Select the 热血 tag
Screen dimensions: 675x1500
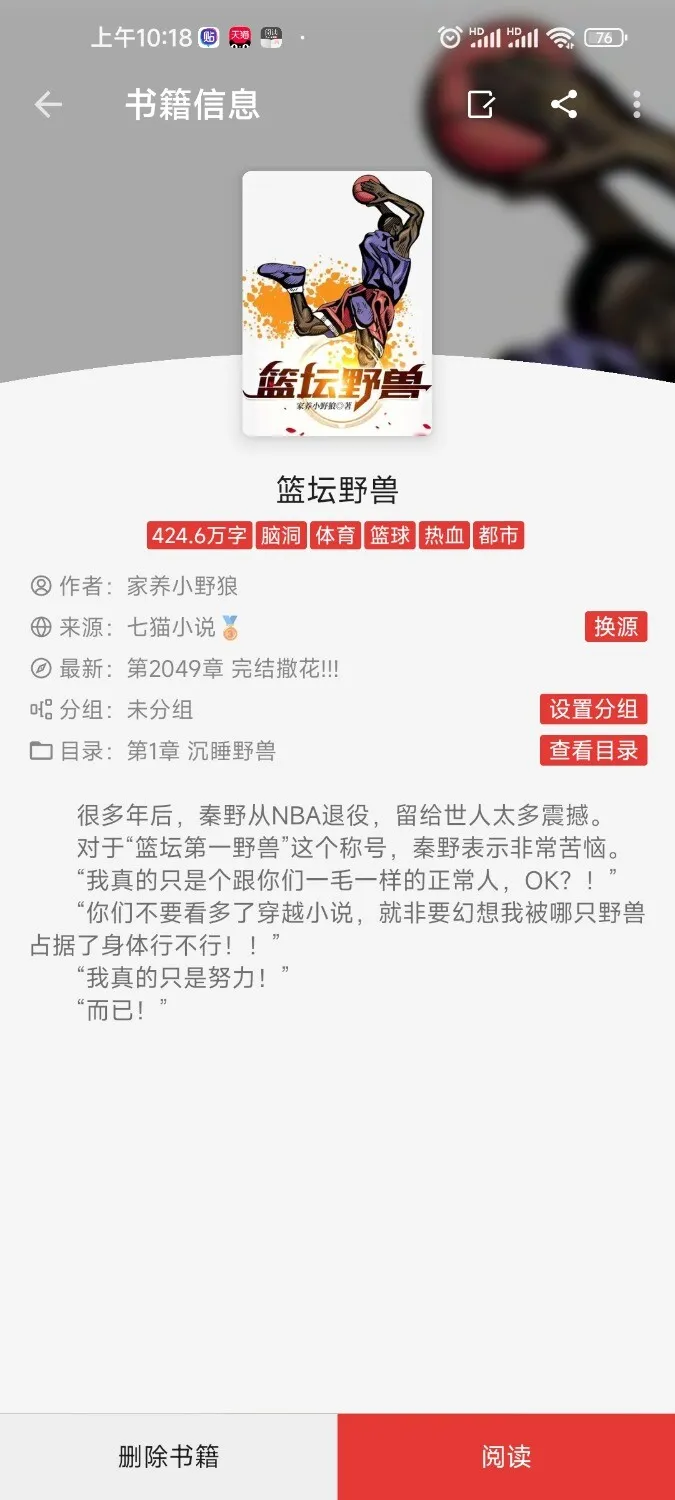(x=444, y=535)
